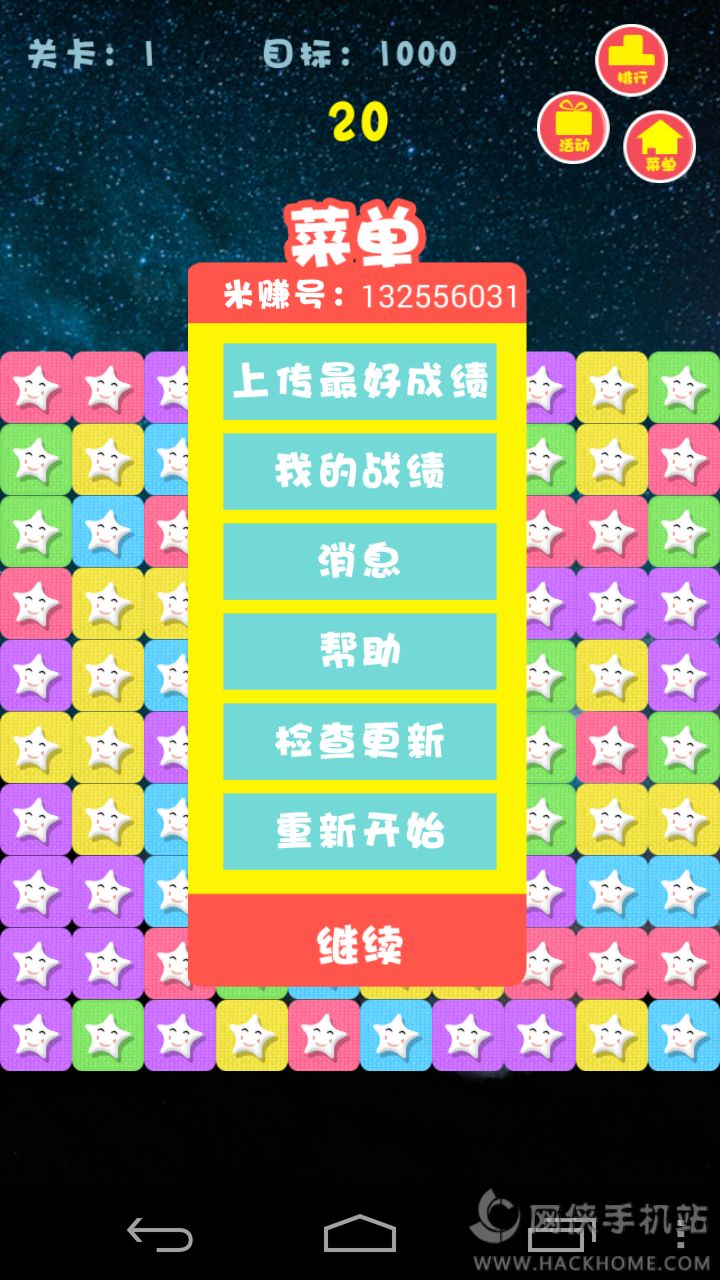Open the 帮助 help page
Image resolution: width=720 pixels, height=1280 pixels.
[x=360, y=651]
